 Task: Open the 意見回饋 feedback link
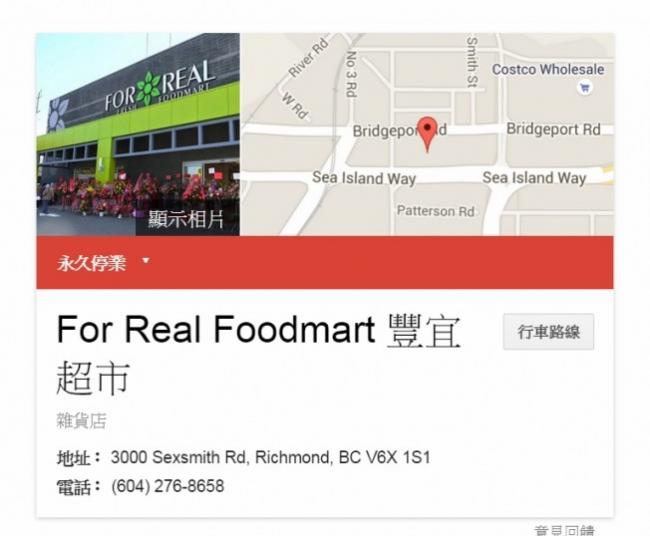point(563,530)
